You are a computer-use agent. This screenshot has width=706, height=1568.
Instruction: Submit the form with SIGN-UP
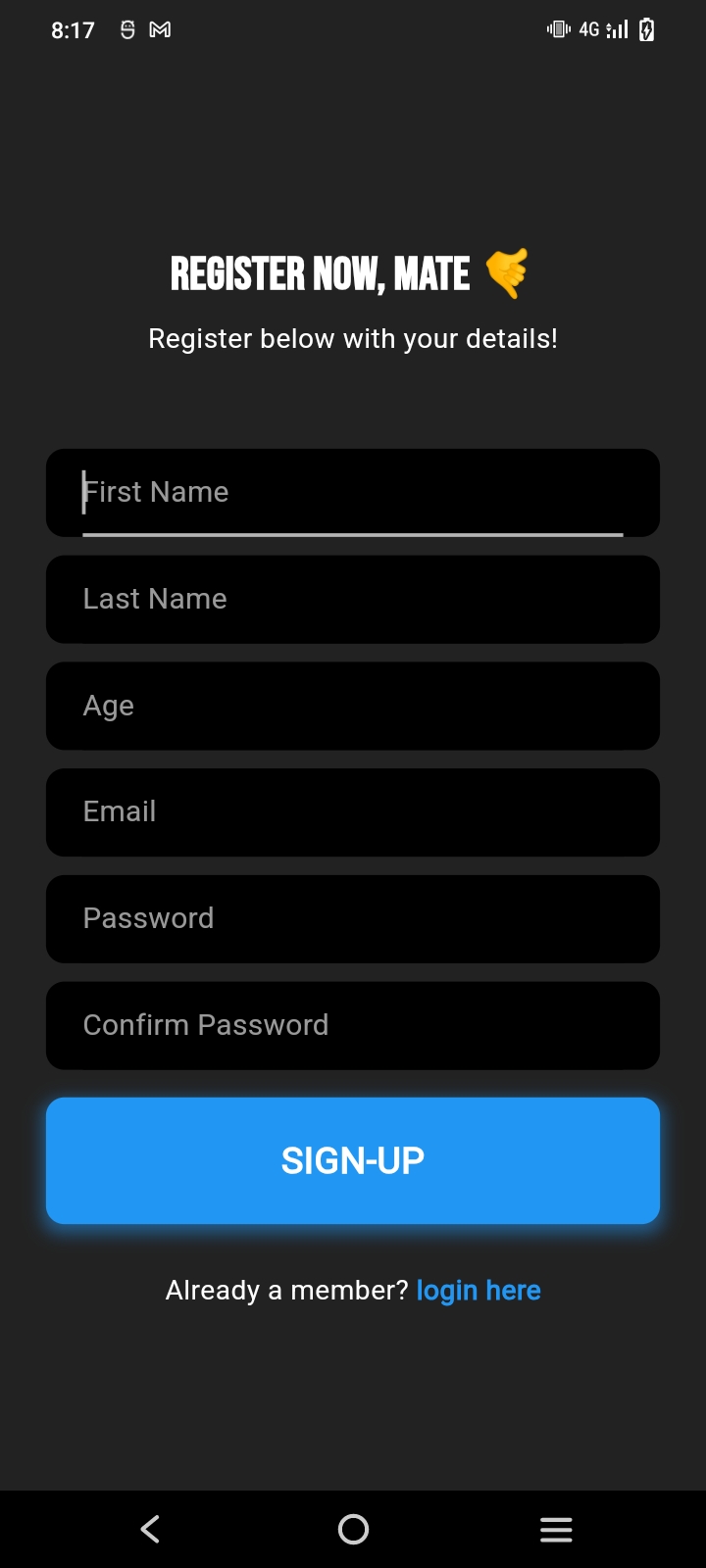tap(353, 1160)
